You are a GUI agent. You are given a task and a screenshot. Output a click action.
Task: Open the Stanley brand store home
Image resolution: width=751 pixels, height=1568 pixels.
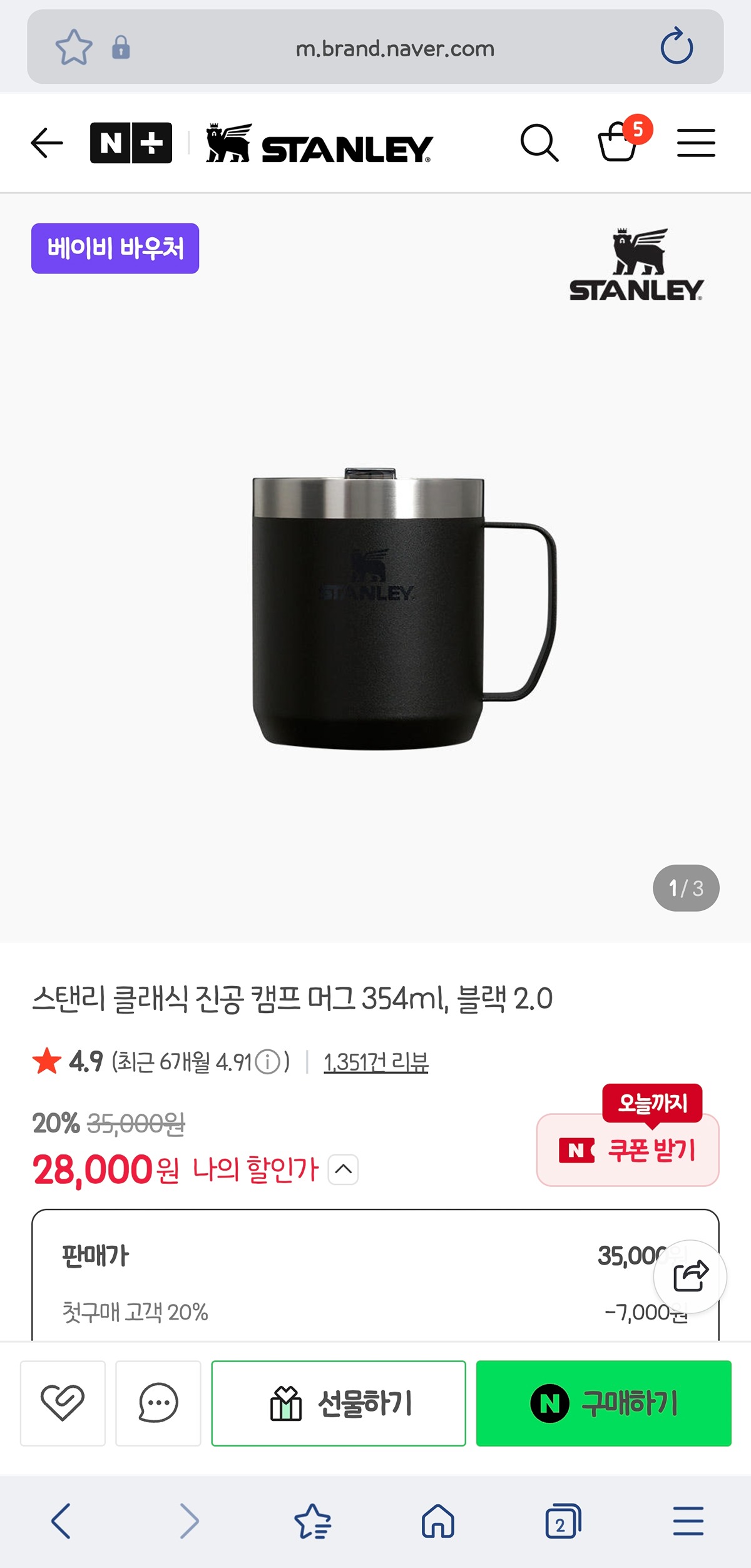click(x=319, y=144)
